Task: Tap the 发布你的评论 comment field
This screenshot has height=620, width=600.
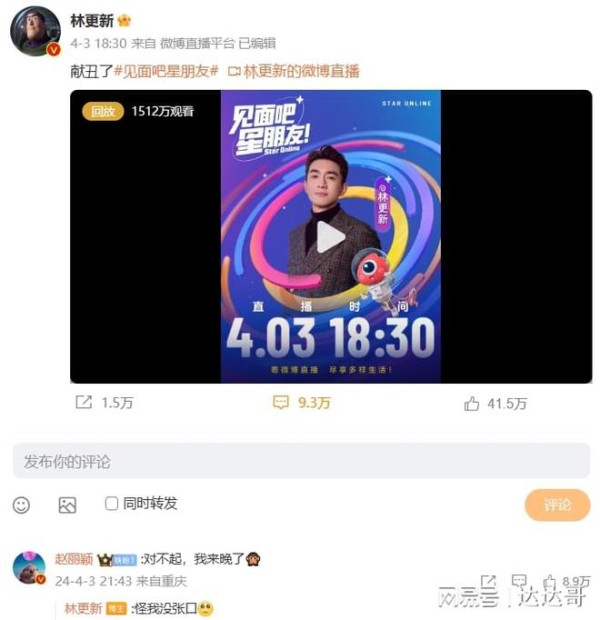Action: pos(300,461)
